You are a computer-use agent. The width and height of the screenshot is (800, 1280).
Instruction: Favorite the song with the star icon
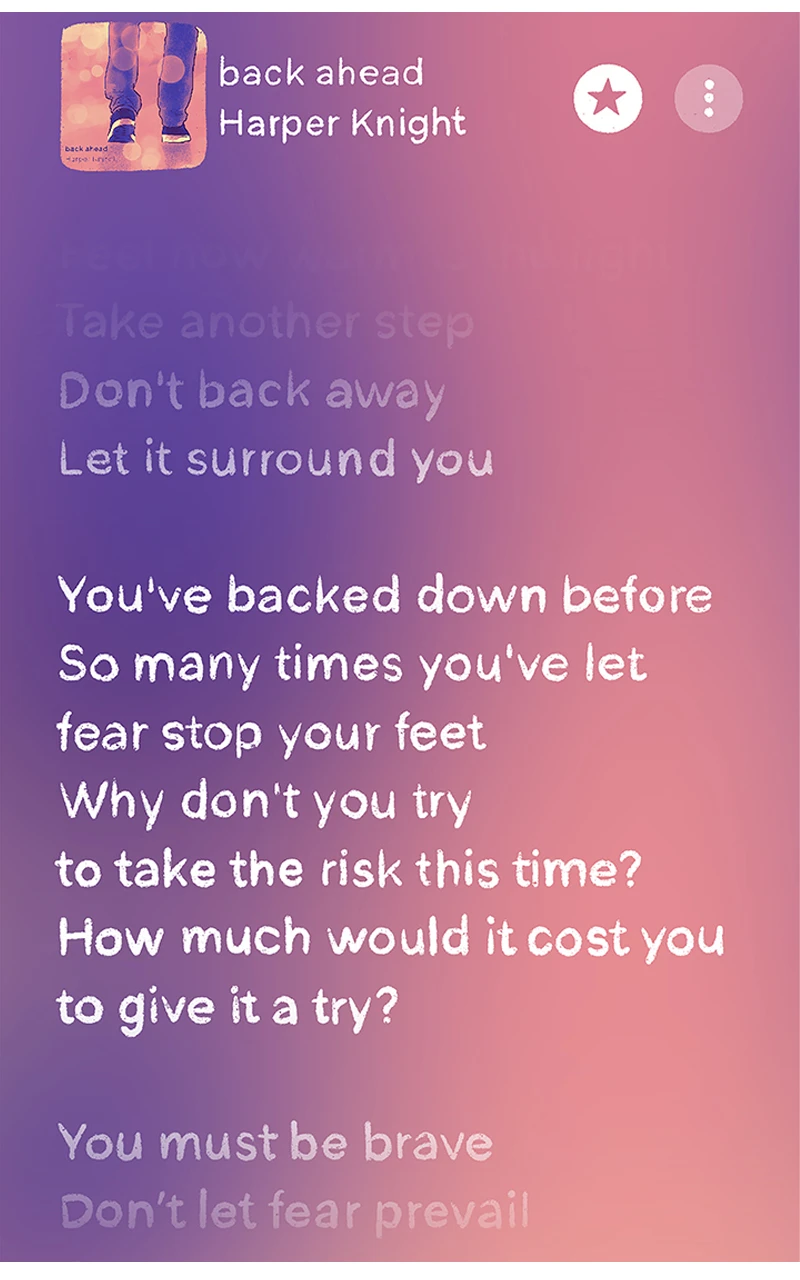click(x=608, y=98)
